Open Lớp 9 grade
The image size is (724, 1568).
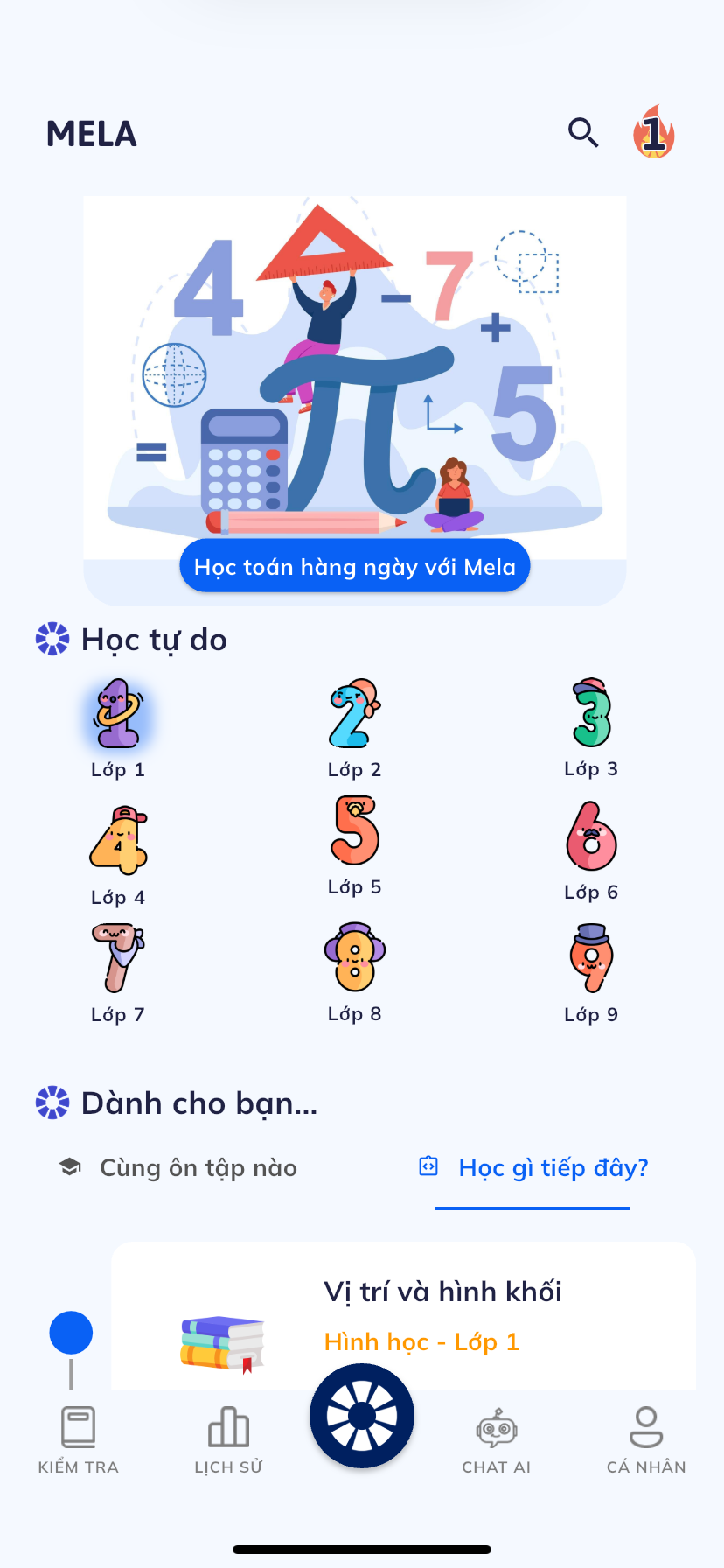point(591,972)
